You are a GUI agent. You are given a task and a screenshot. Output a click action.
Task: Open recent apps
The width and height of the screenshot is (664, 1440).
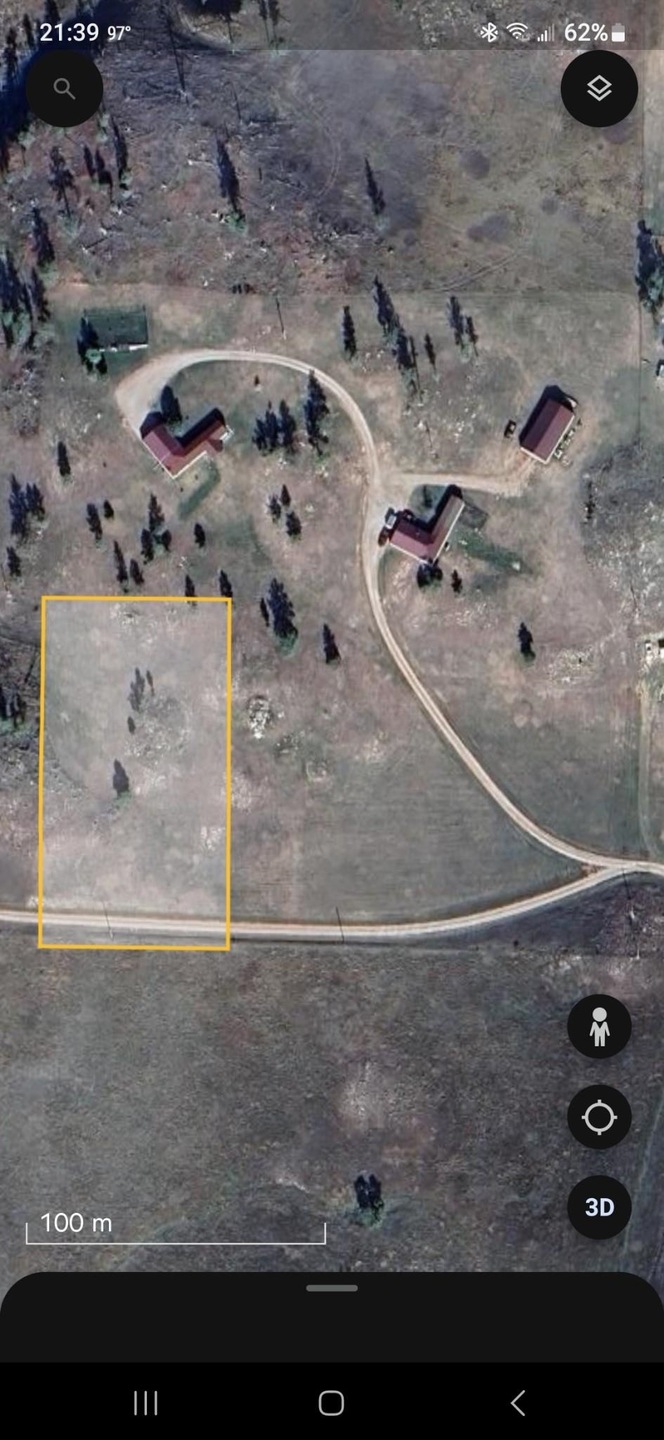(146, 1403)
